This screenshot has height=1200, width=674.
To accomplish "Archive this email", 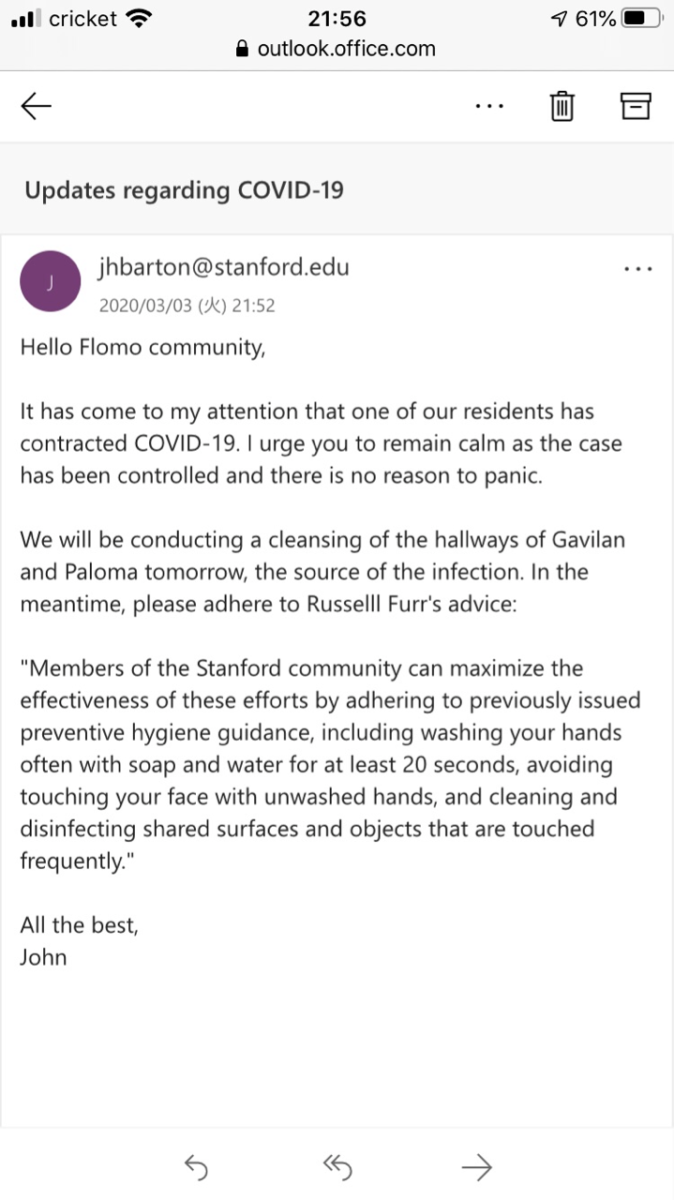I will (x=636, y=105).
